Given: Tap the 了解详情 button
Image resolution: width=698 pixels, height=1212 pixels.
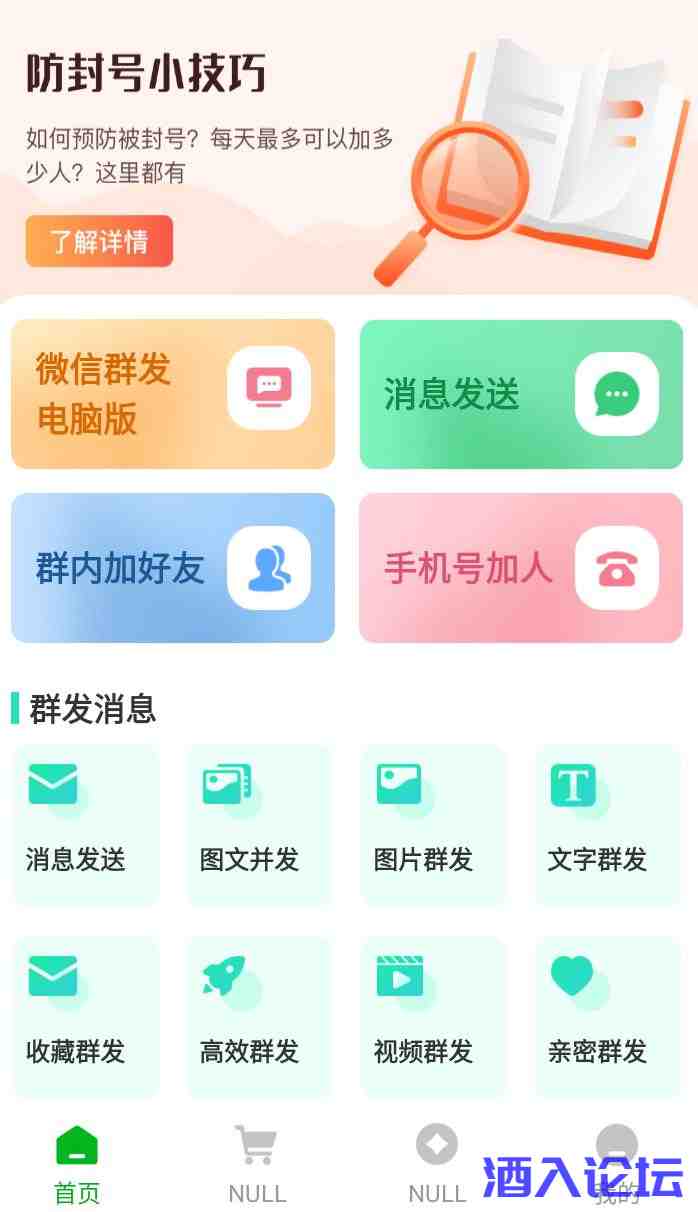Looking at the screenshot, I should (x=99, y=241).
